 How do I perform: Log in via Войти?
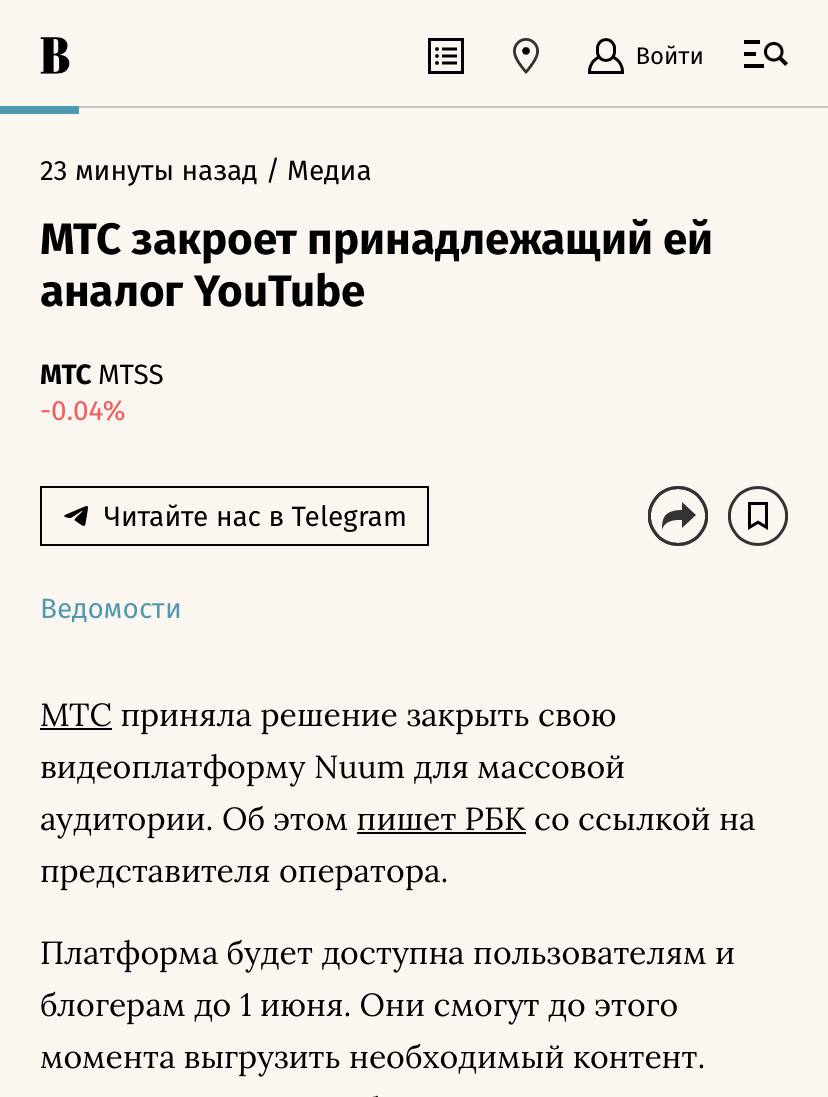coord(646,56)
